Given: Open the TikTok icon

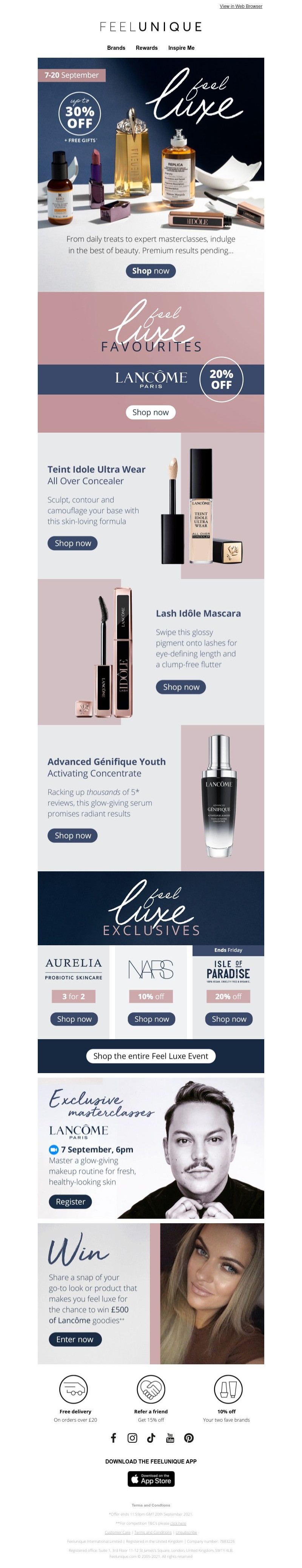Looking at the screenshot, I should click(151, 1438).
